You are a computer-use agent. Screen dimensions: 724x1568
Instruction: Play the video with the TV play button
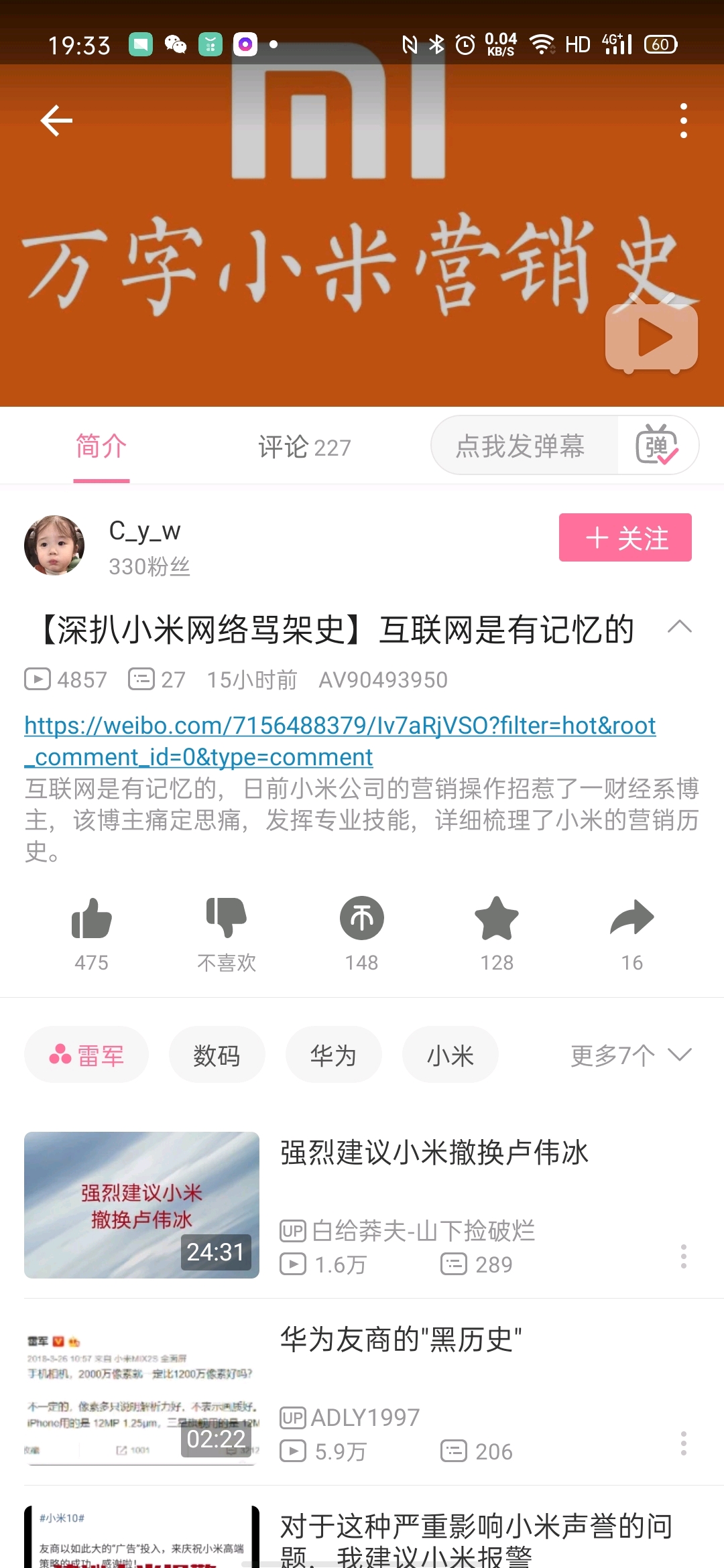652,338
